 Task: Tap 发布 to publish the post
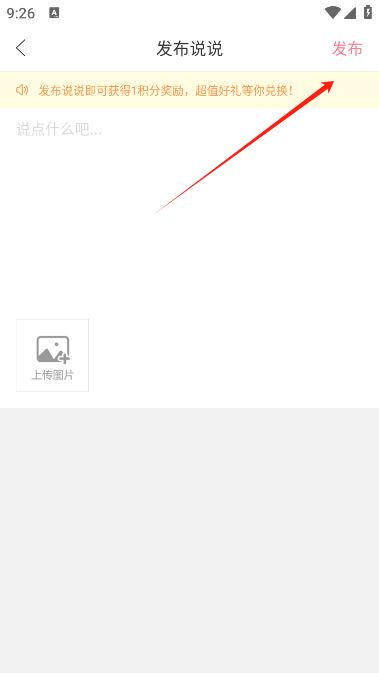(347, 49)
